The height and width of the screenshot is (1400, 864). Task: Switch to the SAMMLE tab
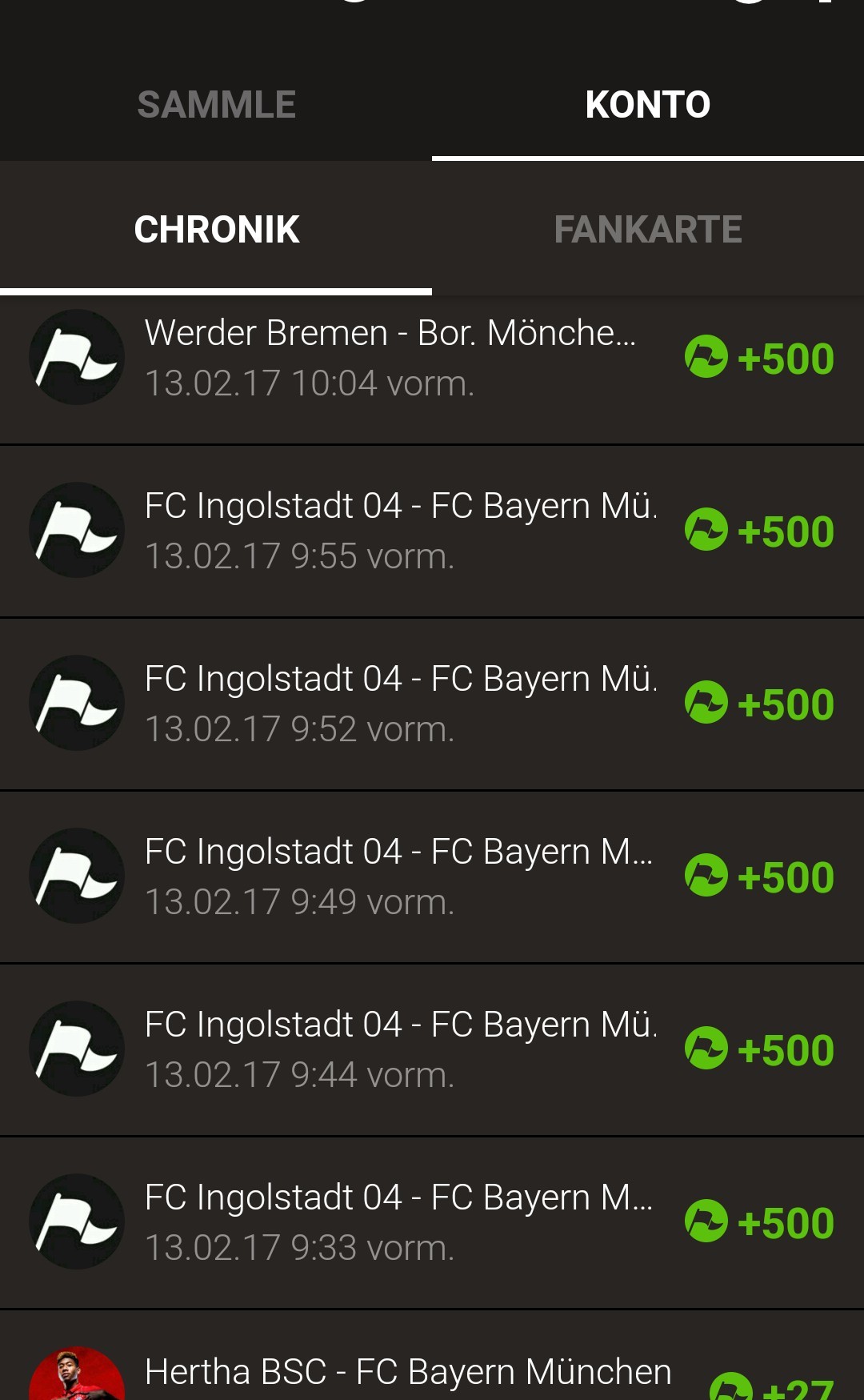pyautogui.click(x=216, y=105)
